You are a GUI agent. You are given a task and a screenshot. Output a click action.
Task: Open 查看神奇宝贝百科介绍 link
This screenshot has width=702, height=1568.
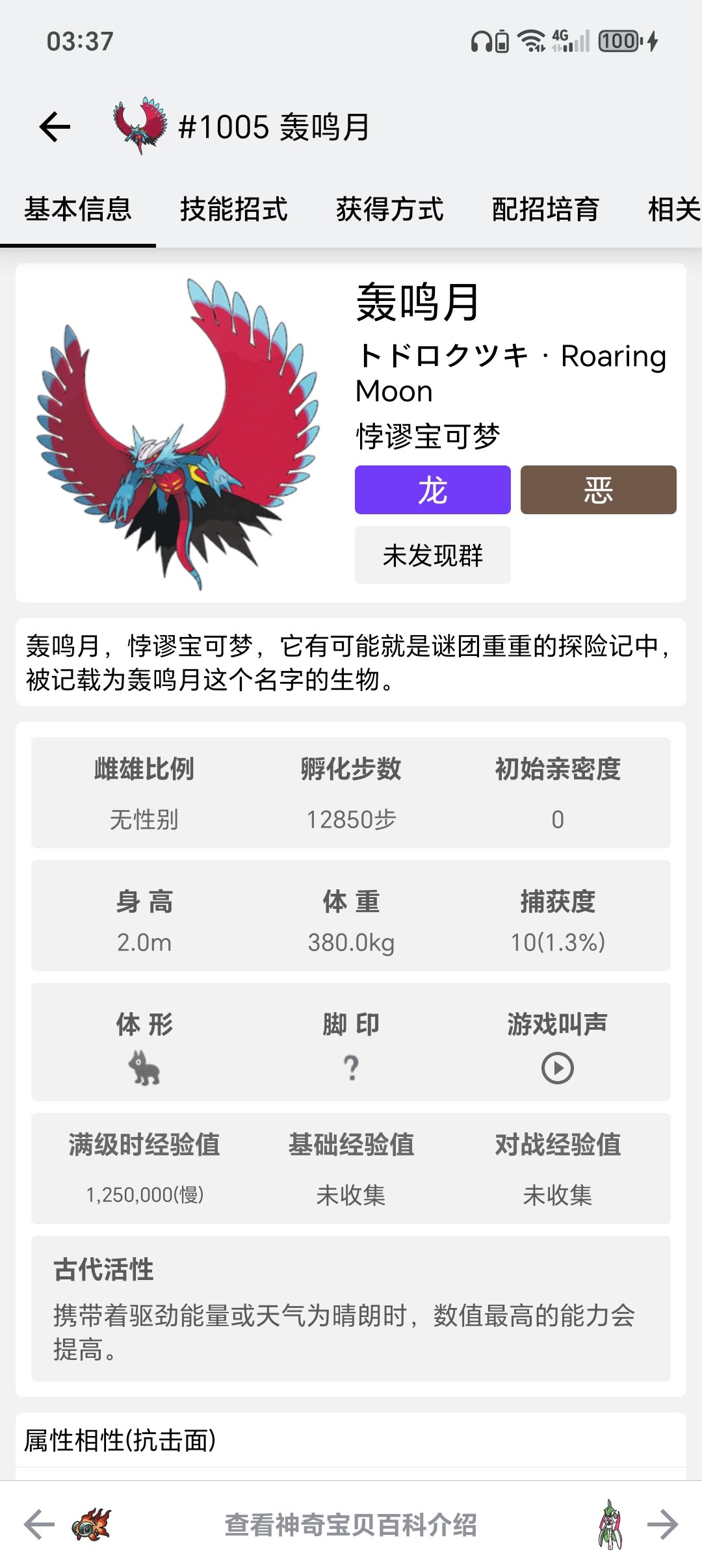(x=351, y=1524)
